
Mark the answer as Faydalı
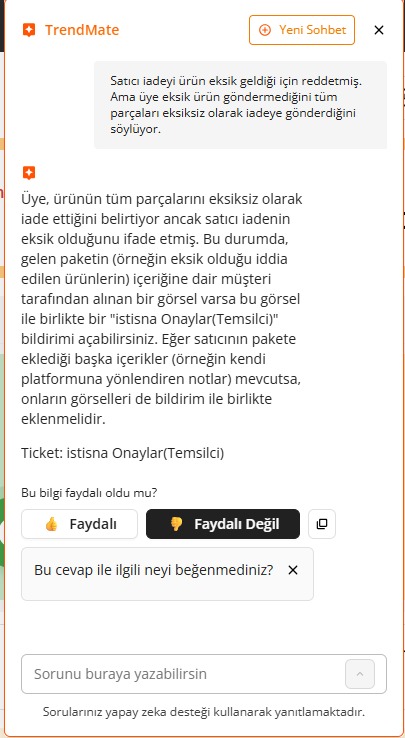[80, 524]
